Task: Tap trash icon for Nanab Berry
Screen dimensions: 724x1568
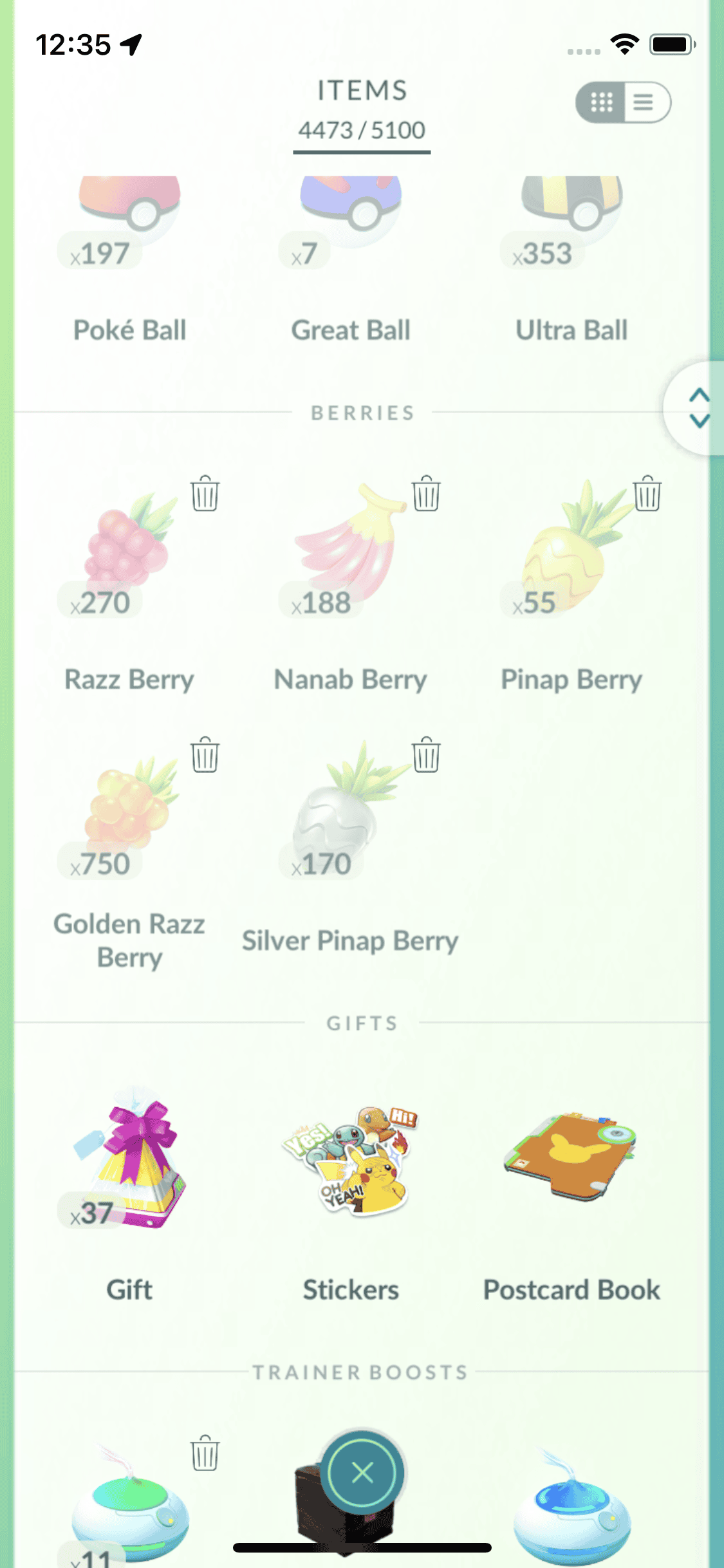Action: click(x=426, y=494)
